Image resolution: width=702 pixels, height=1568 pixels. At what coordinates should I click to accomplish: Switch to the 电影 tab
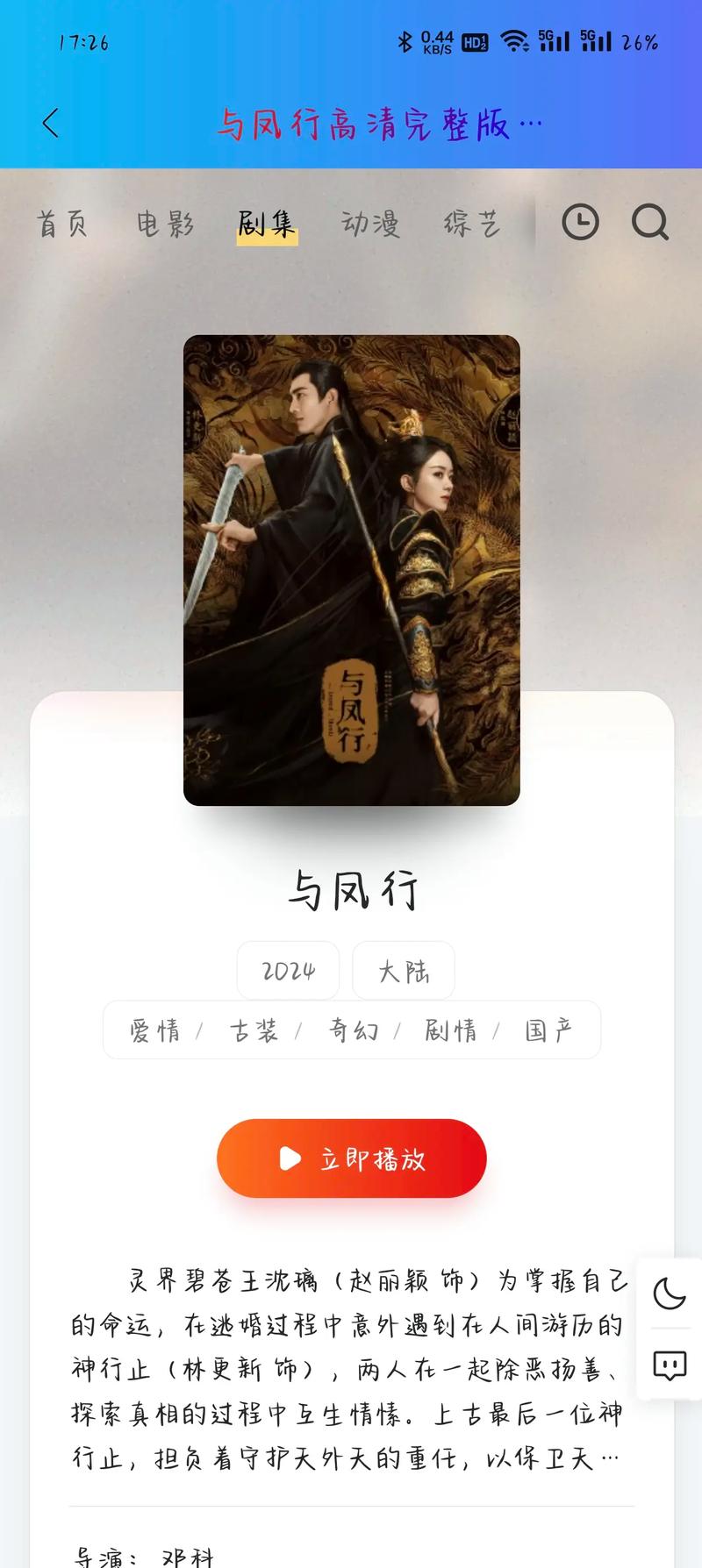pos(165,222)
